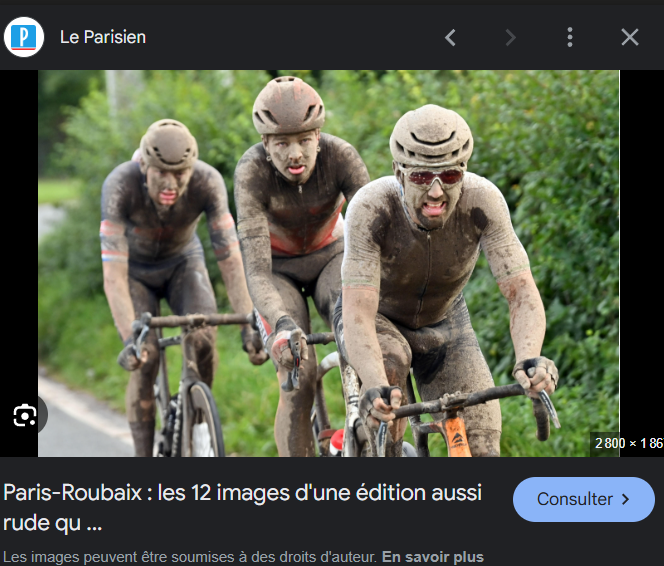664x566 pixels.
Task: Open the Paris-Roubaix article title
Action: tap(242, 507)
